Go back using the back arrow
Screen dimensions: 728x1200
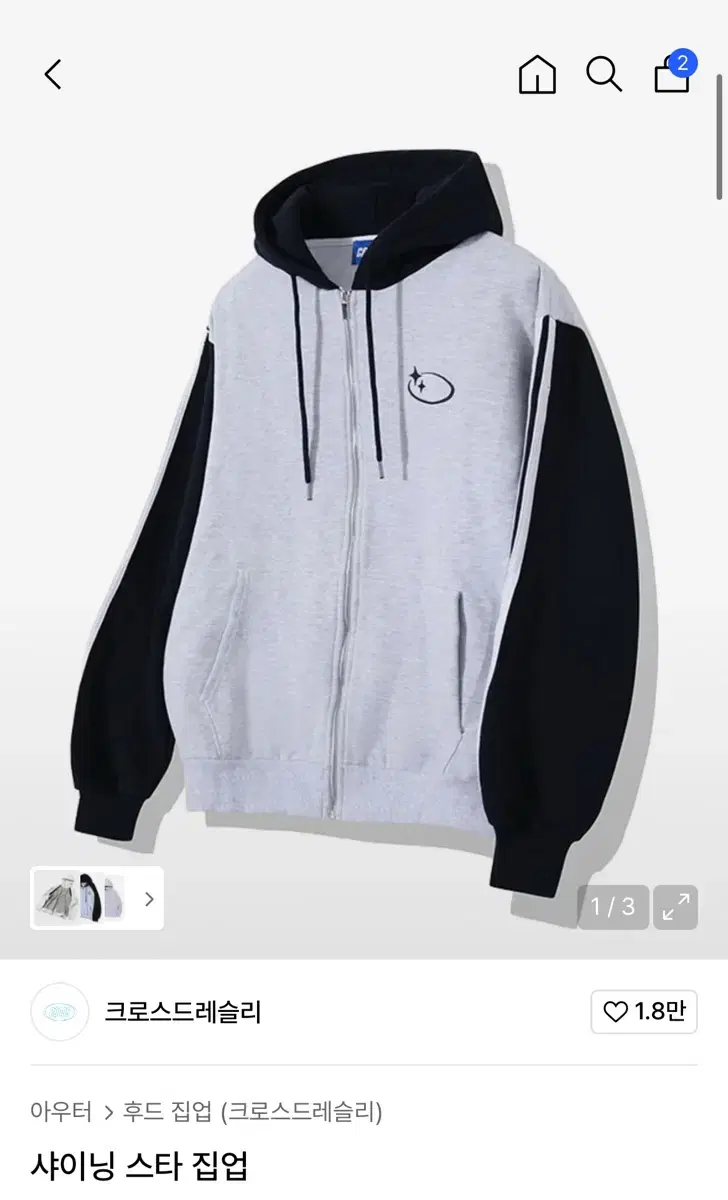(x=52, y=74)
